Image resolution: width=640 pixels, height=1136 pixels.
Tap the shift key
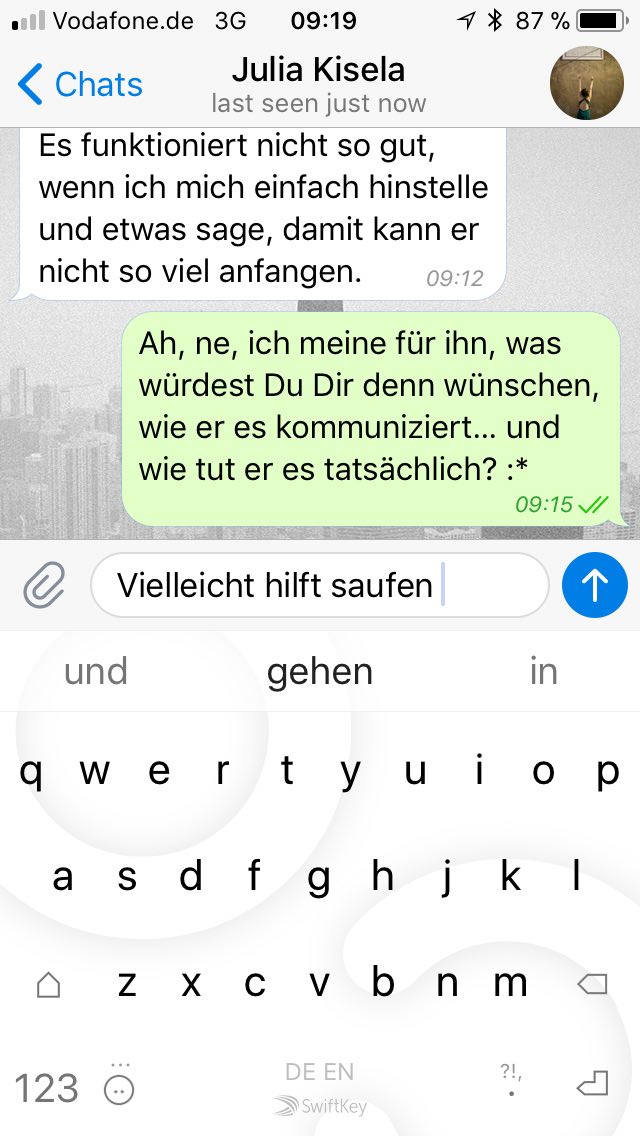[48, 985]
